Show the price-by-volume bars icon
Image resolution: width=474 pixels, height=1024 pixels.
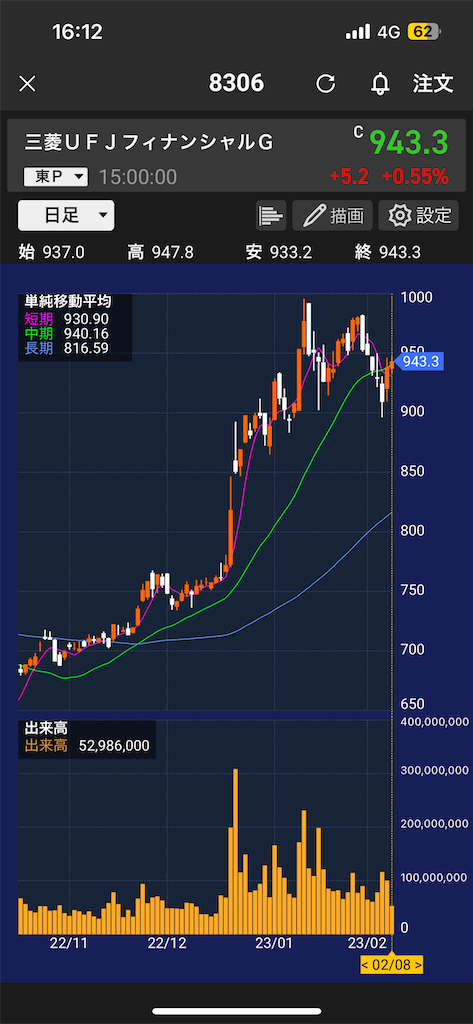click(271, 216)
